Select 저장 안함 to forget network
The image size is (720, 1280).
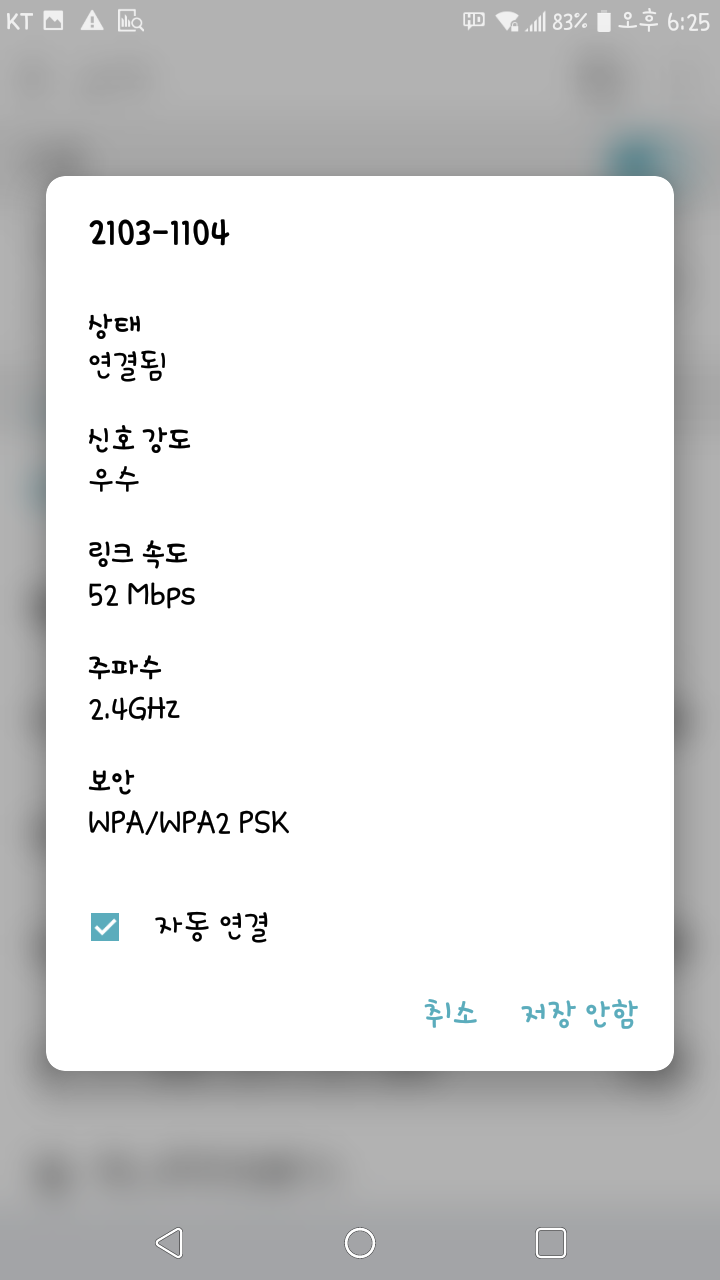[579, 1013]
